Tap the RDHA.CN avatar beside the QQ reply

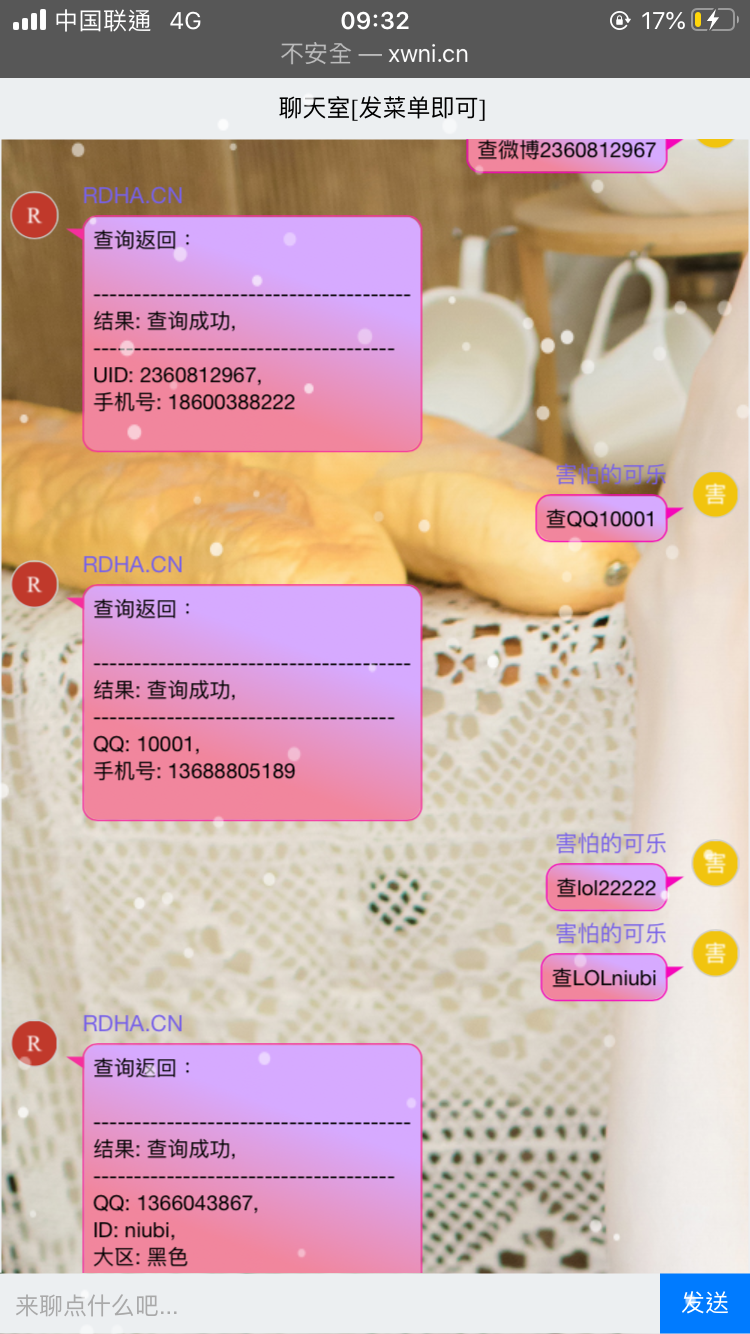coord(33,584)
